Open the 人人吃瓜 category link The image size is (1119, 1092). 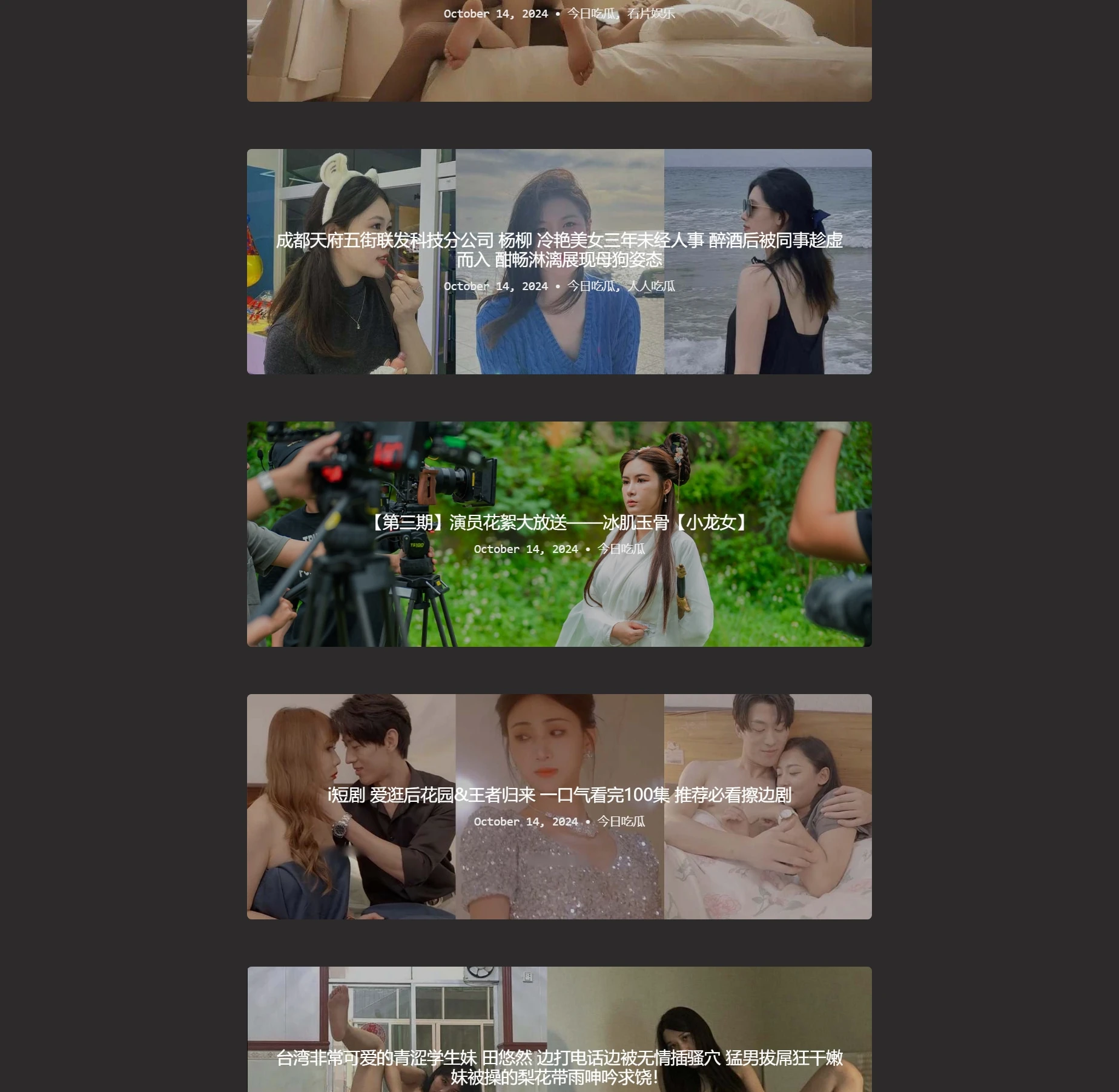tap(651, 286)
